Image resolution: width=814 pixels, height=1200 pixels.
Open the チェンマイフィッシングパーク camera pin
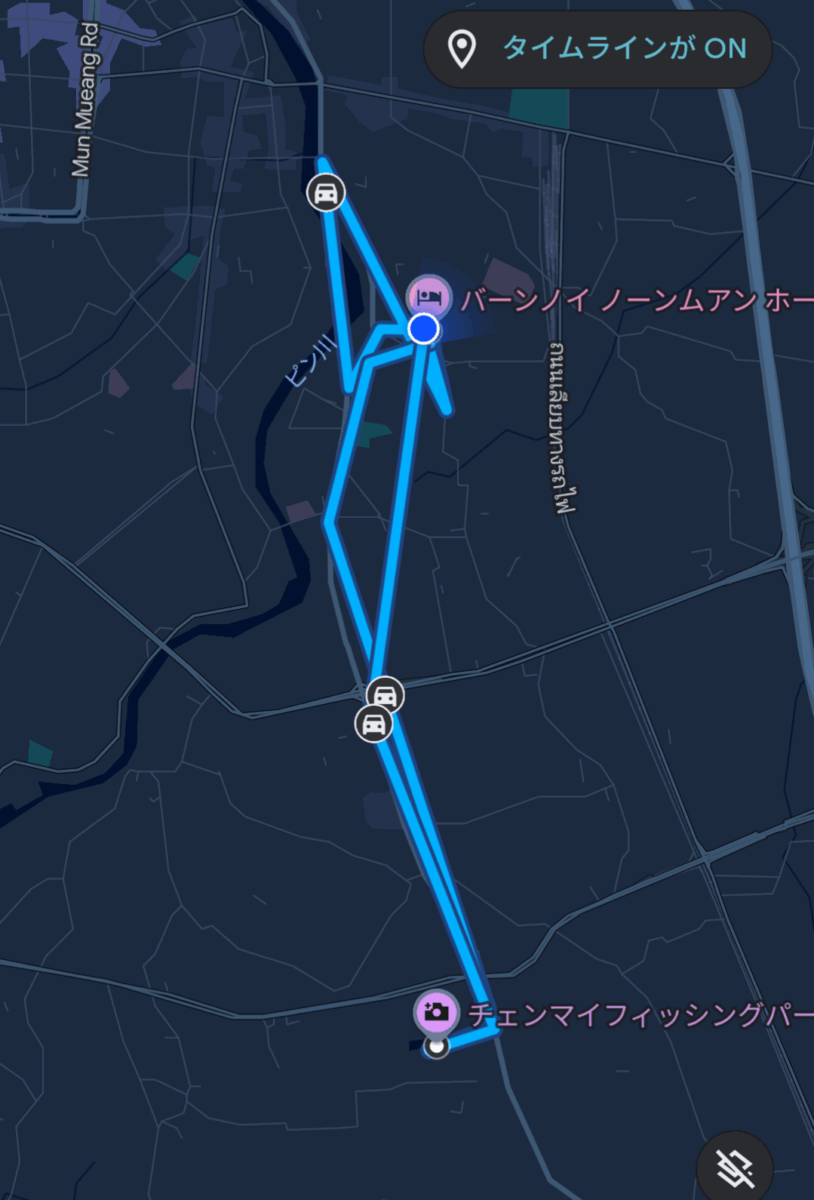pos(435,1011)
